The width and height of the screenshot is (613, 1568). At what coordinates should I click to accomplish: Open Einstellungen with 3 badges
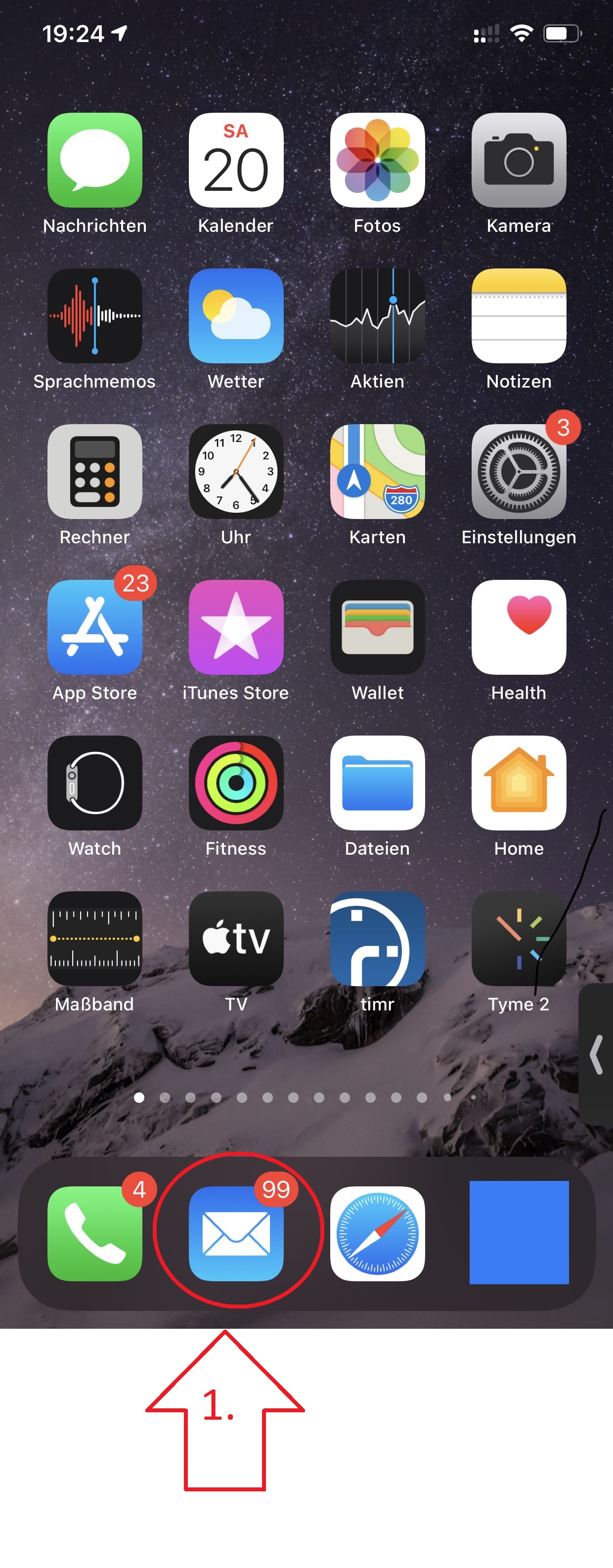pyautogui.click(x=518, y=472)
